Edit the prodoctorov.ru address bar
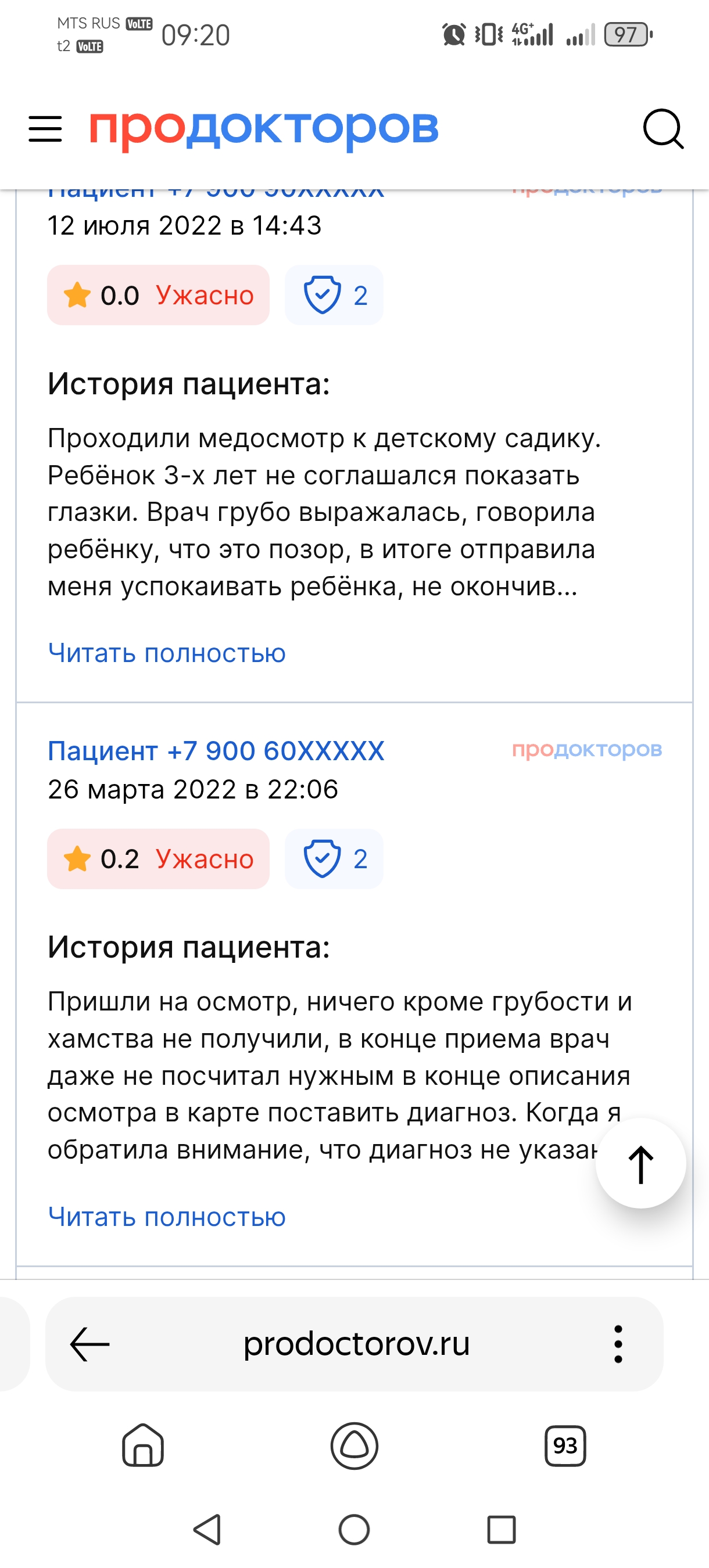This screenshot has width=709, height=1568. 356,1343
